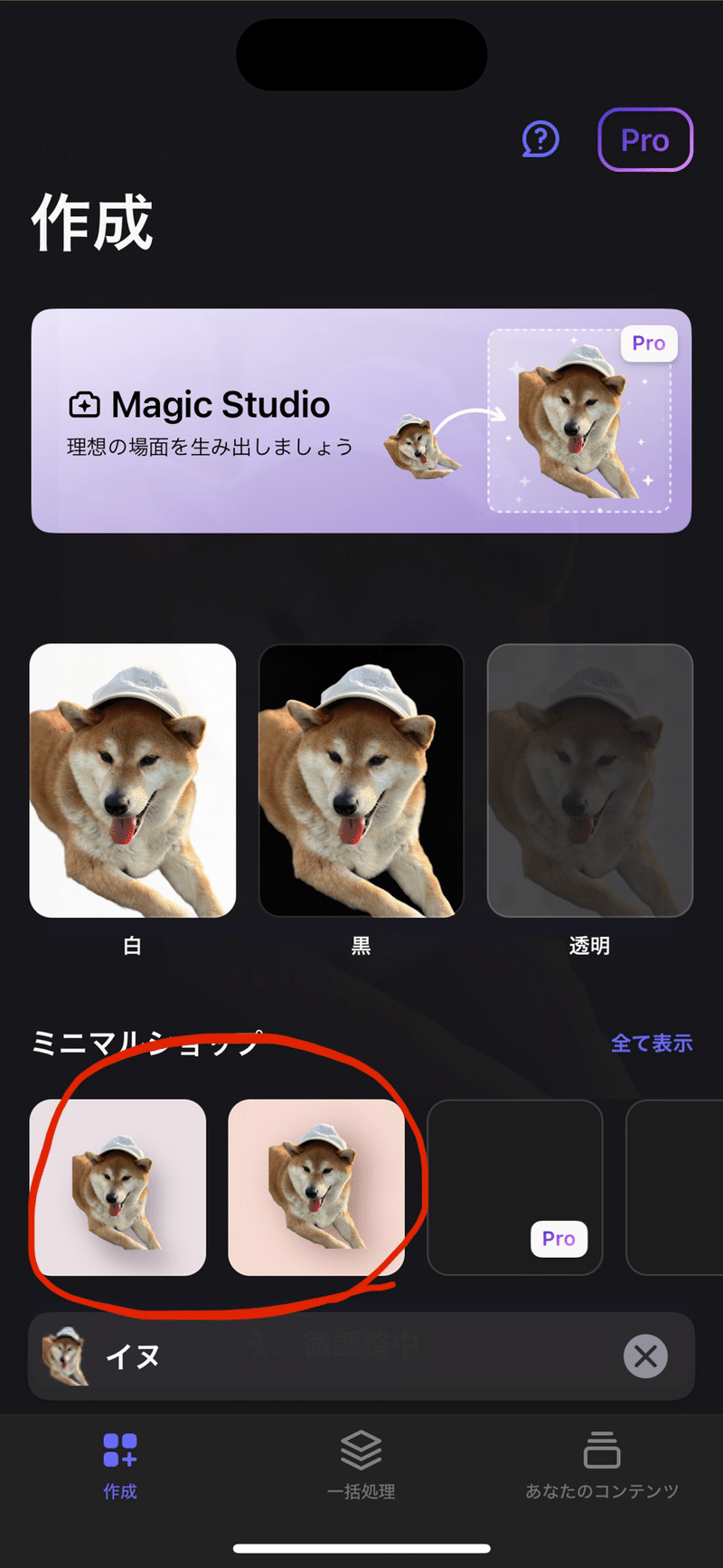Select the 黒 black background option
Viewport: 723px width, 1568px height.
tap(361, 780)
